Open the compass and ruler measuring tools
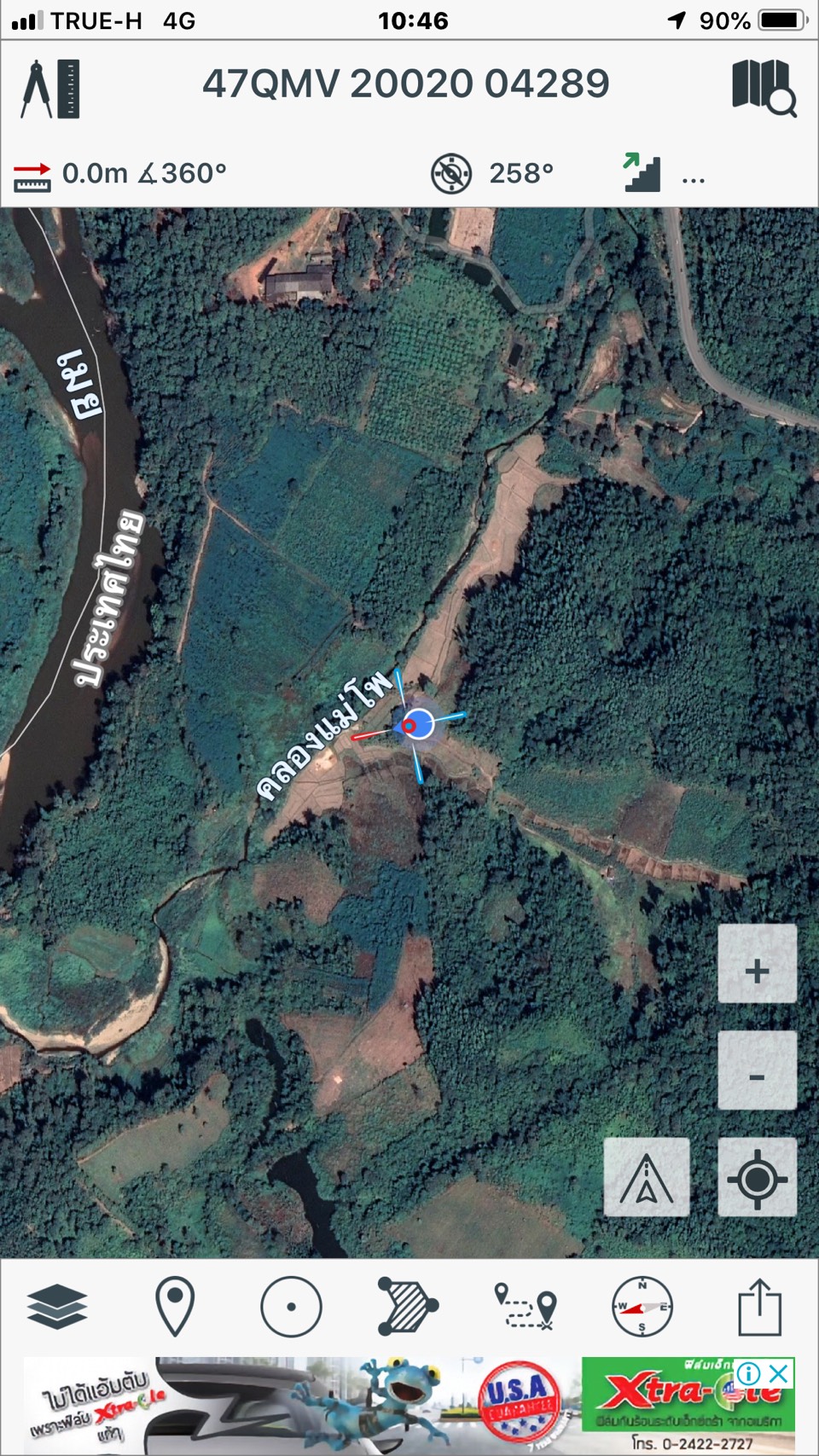 coord(50,88)
